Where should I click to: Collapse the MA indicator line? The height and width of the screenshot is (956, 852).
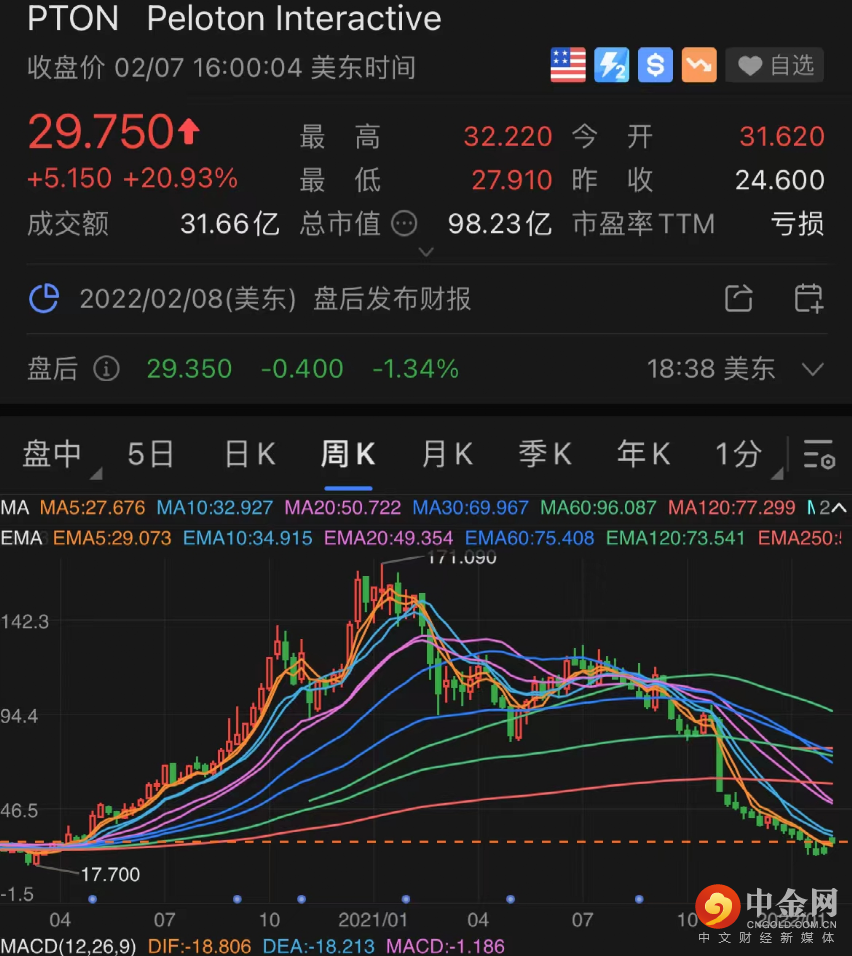pos(839,508)
